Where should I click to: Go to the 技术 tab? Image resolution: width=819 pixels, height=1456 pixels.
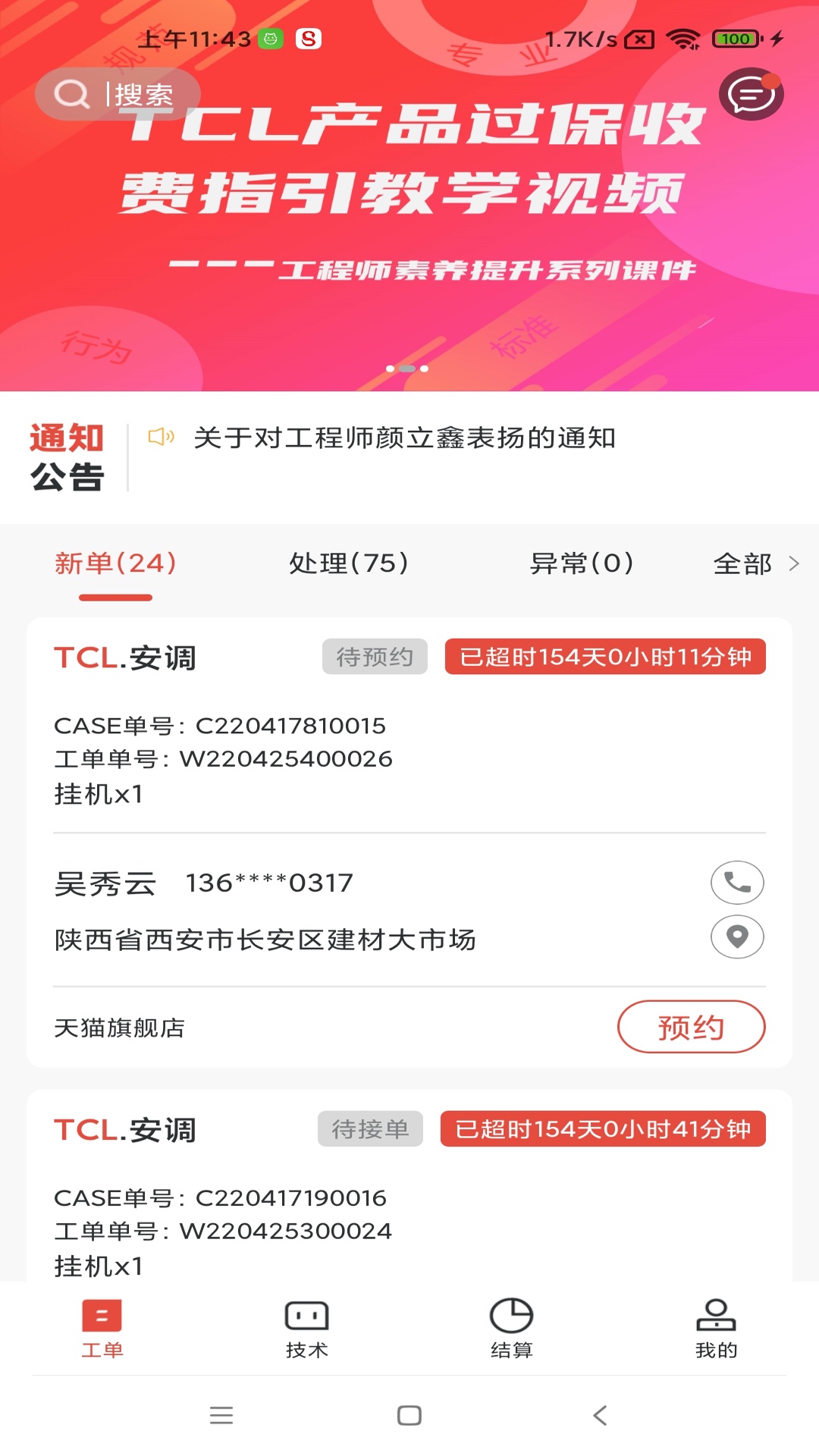[306, 1328]
